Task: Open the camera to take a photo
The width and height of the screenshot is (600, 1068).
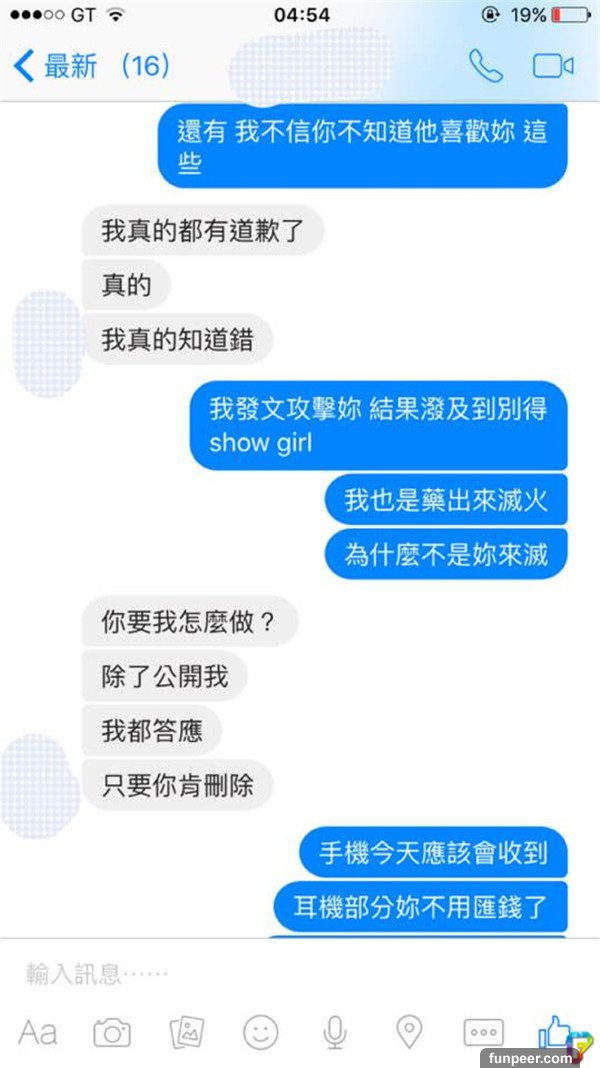Action: tap(112, 1032)
